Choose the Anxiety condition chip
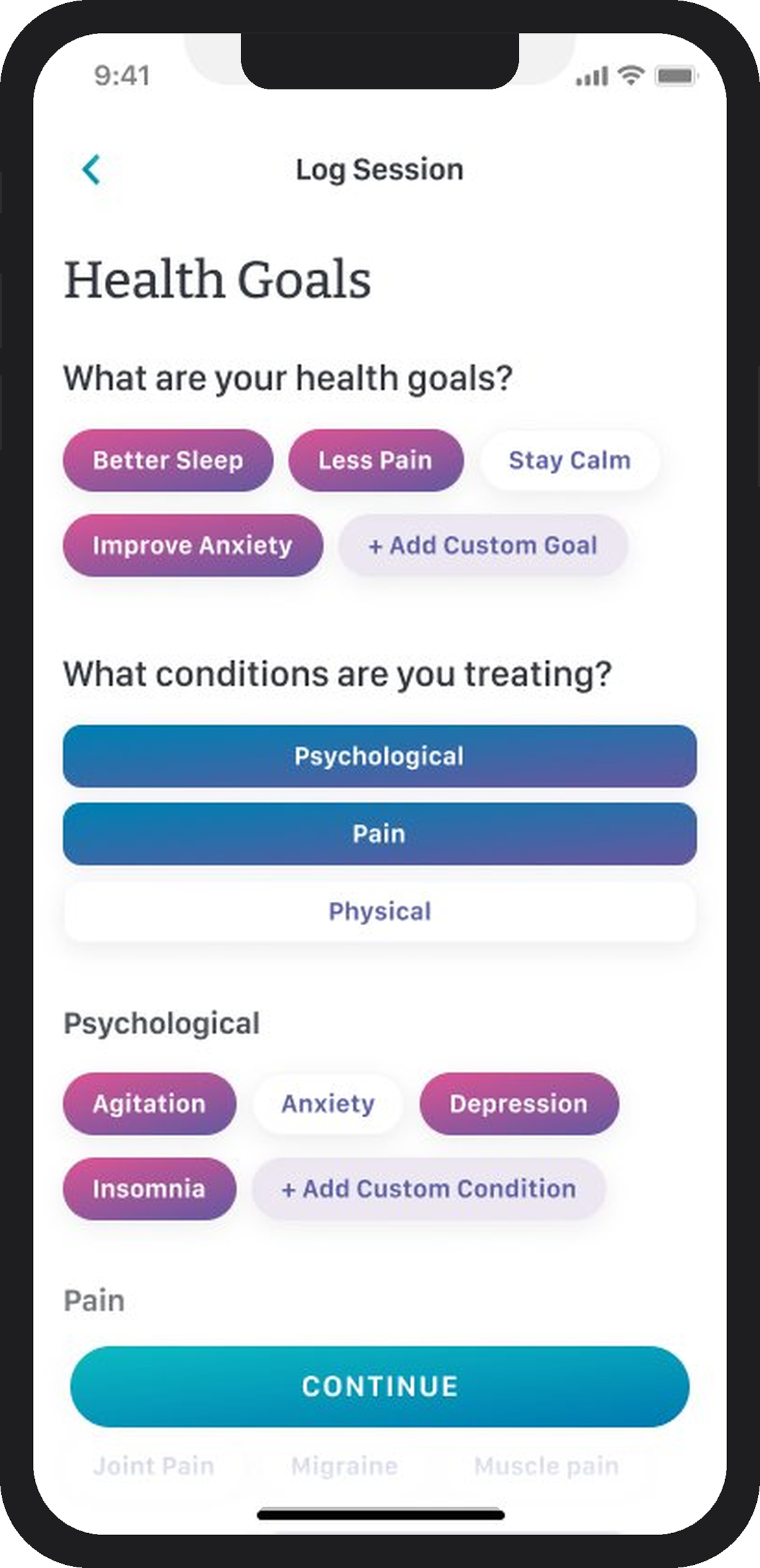Image resolution: width=760 pixels, height=1568 pixels. 328,1104
